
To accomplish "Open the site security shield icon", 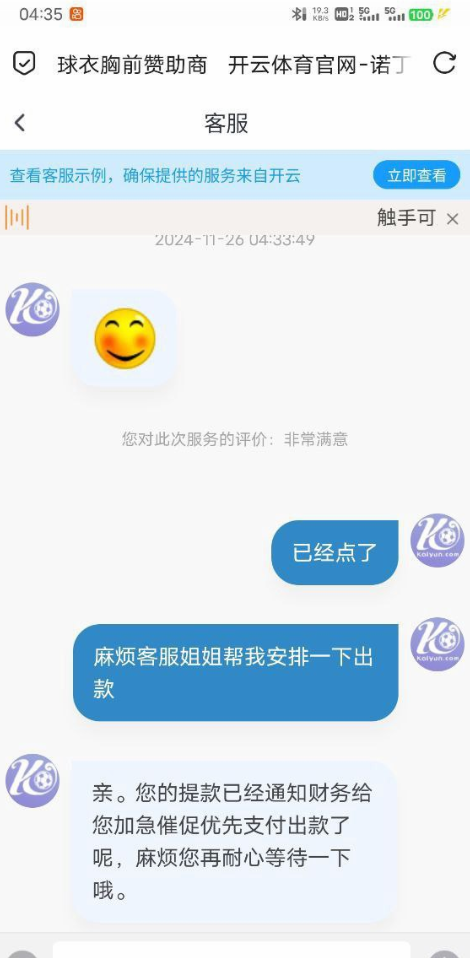I will pyautogui.click(x=24, y=63).
